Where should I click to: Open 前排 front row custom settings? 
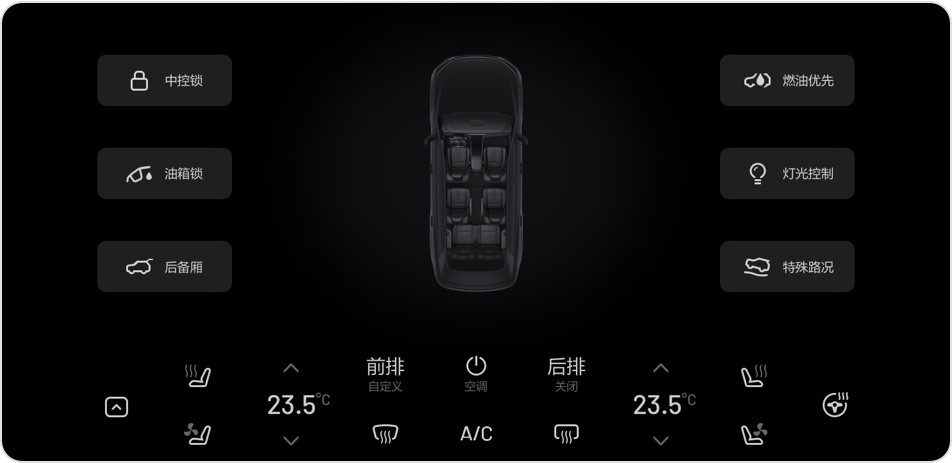385,374
